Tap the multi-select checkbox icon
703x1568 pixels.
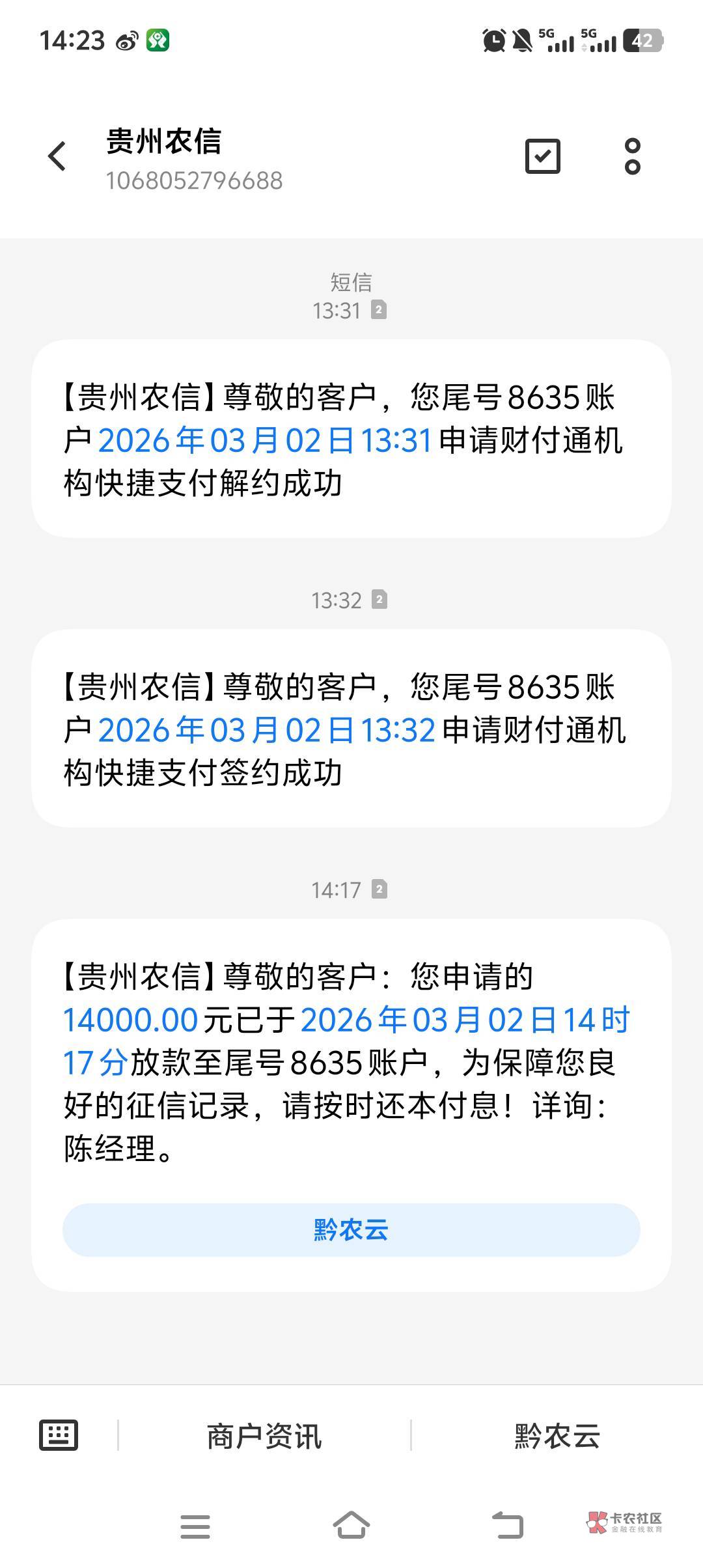[542, 156]
